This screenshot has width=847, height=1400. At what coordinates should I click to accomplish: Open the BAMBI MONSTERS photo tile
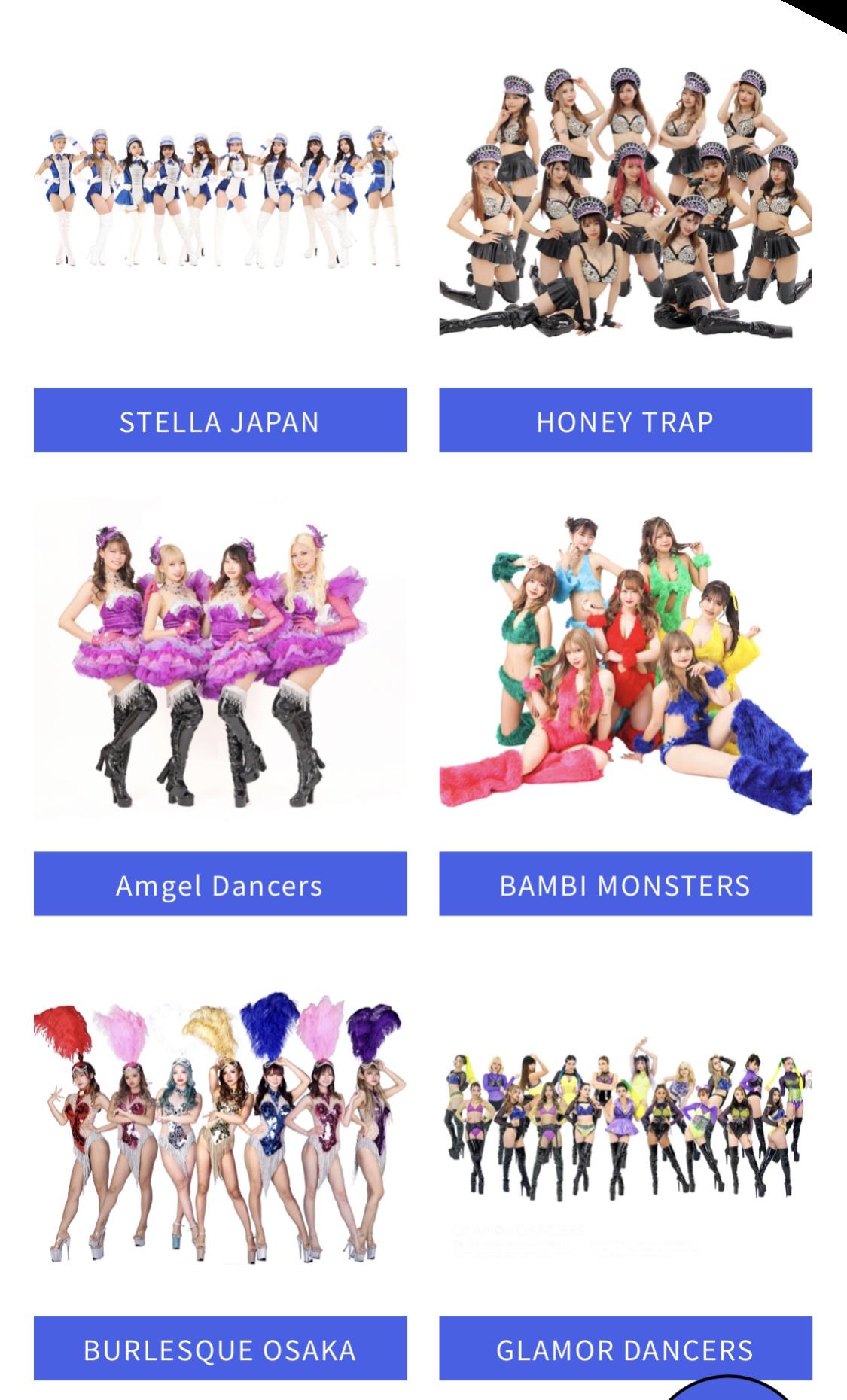[626, 661]
